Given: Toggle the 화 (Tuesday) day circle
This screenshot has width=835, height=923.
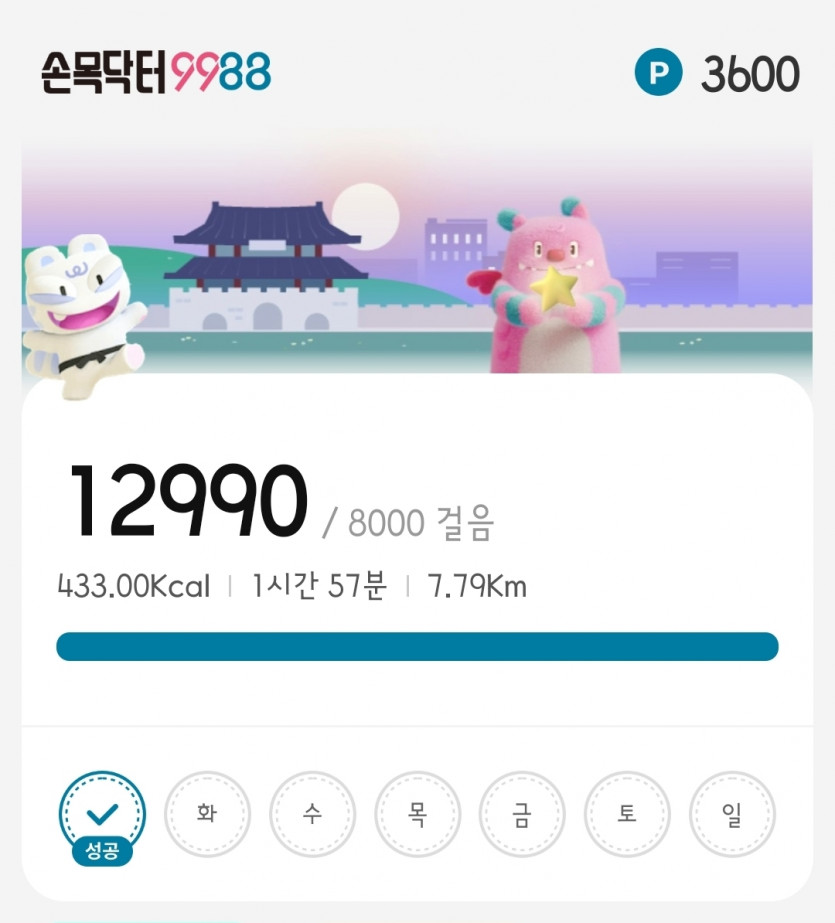Looking at the screenshot, I should [x=207, y=813].
